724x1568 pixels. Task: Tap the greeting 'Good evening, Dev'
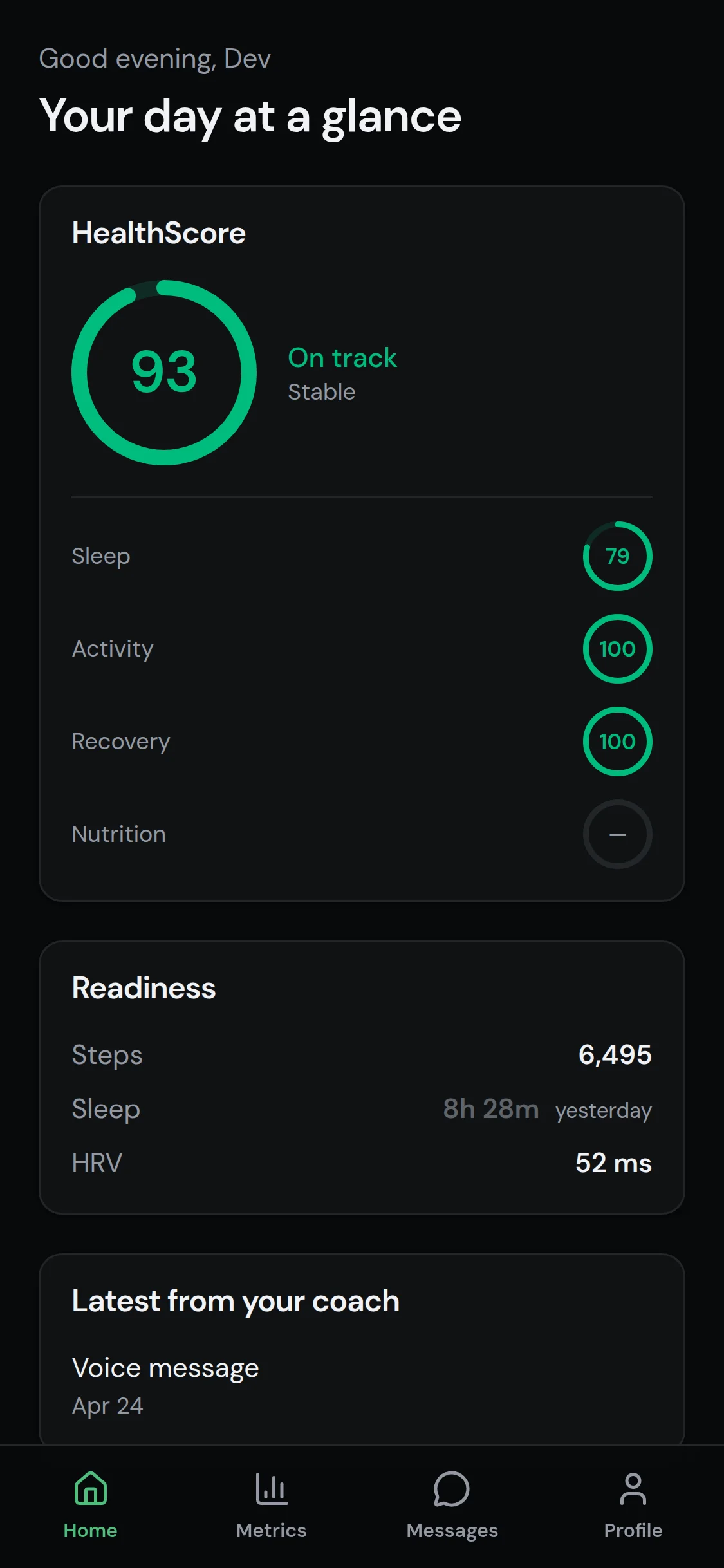pyautogui.click(x=154, y=58)
